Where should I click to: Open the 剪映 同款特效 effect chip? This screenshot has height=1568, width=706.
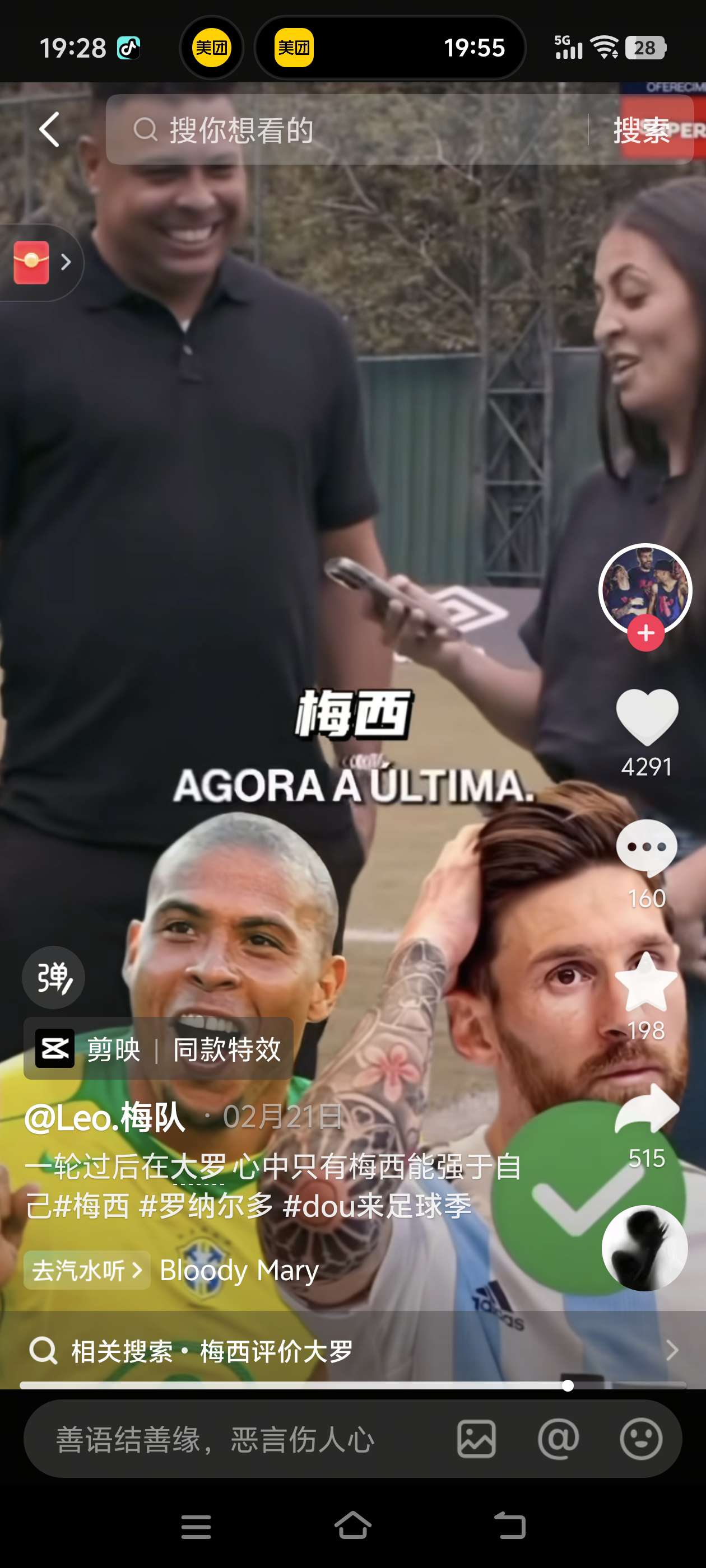coord(159,1049)
